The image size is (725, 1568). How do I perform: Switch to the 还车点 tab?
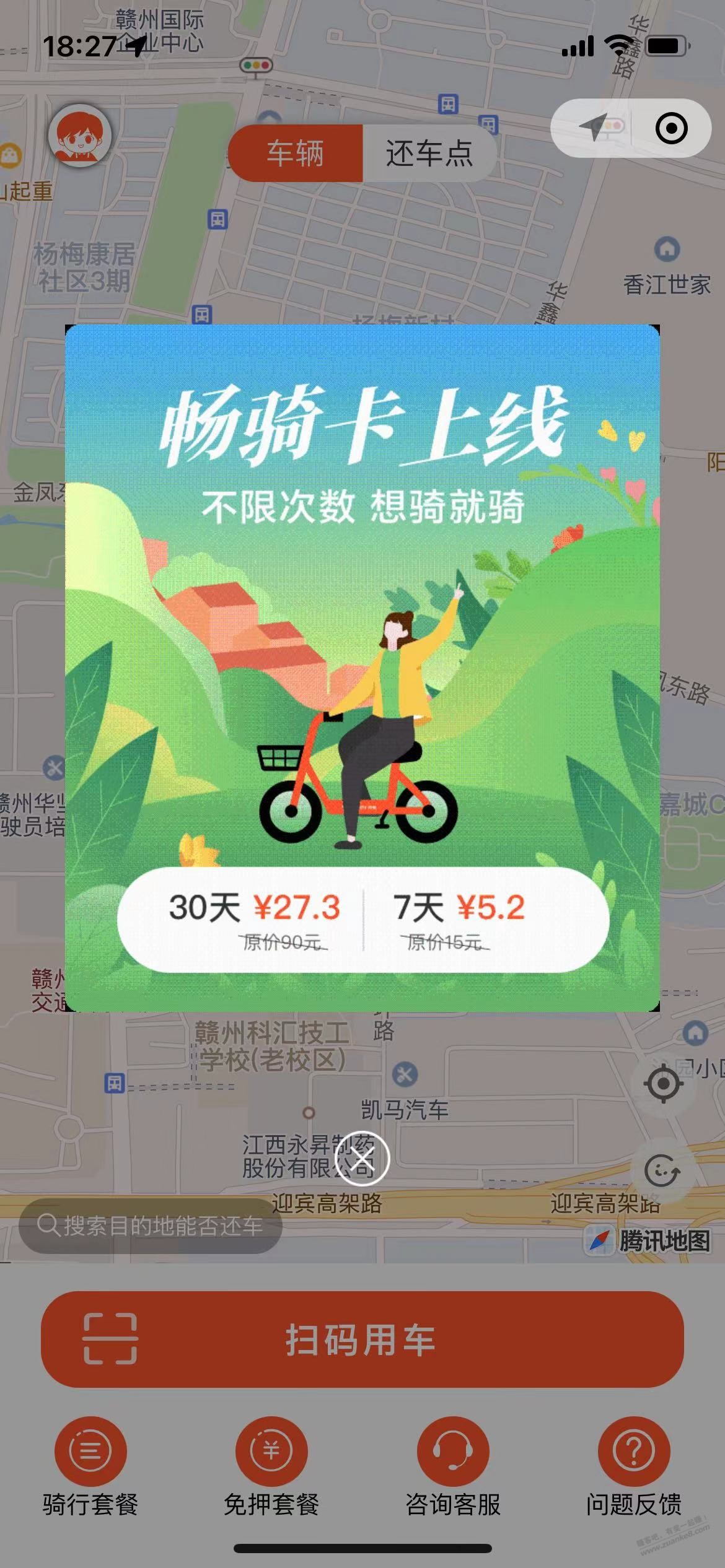pyautogui.click(x=429, y=153)
